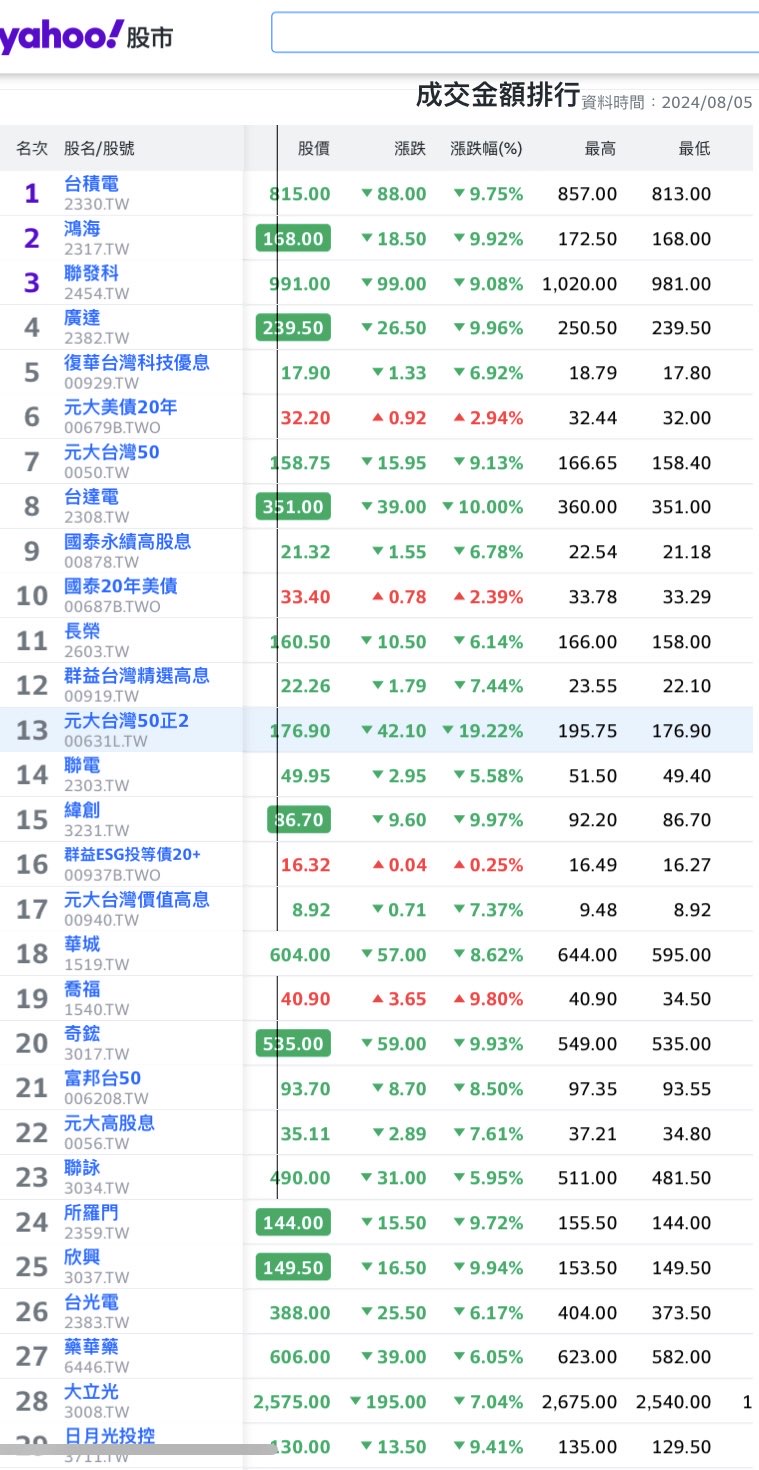
Task: Open stock 鴻海 2317.TW
Action: tap(82, 229)
